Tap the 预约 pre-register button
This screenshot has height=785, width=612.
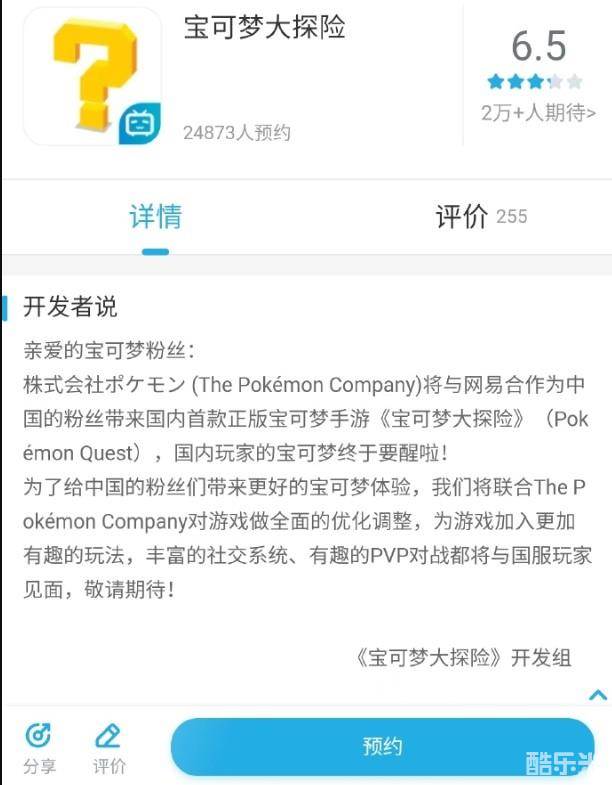pyautogui.click(x=382, y=746)
